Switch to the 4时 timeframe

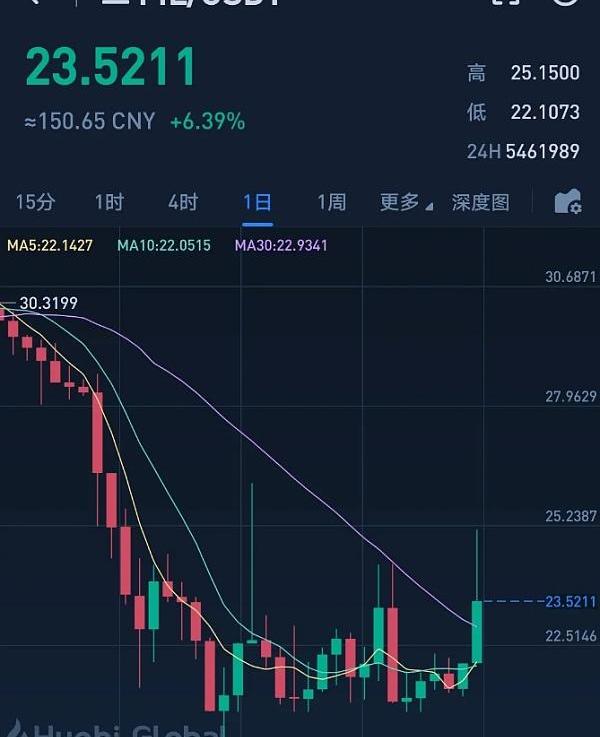coord(183,202)
